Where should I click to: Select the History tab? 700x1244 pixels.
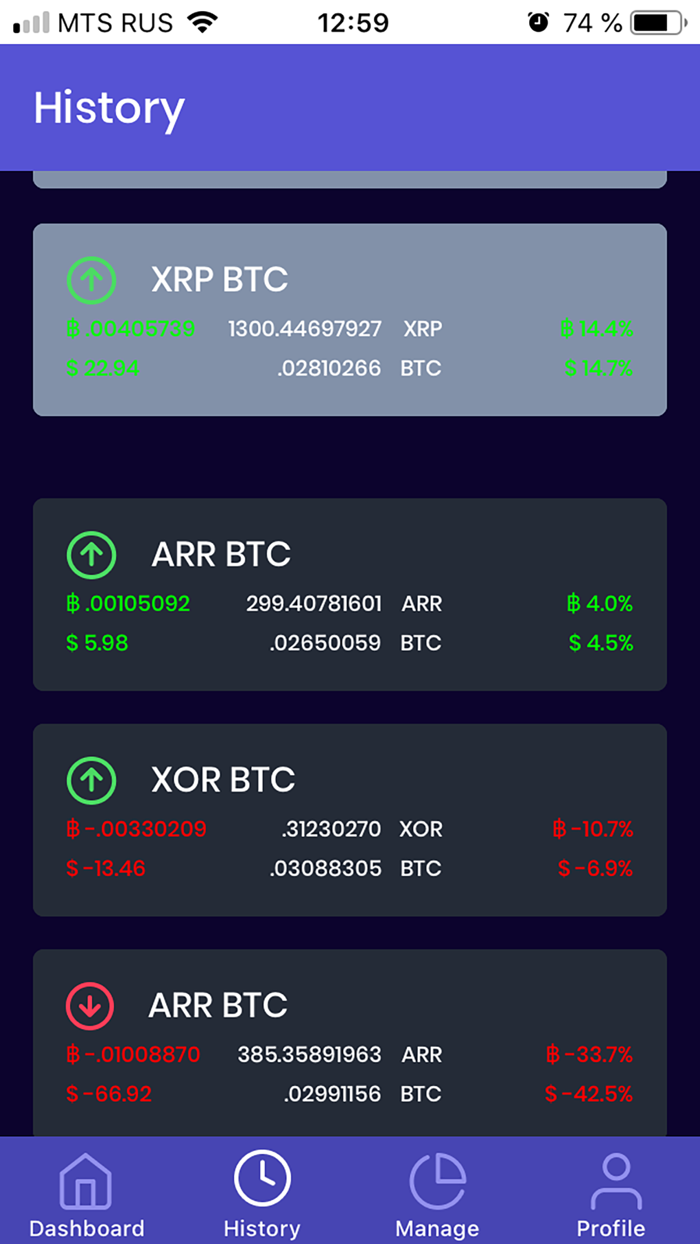[262, 1195]
